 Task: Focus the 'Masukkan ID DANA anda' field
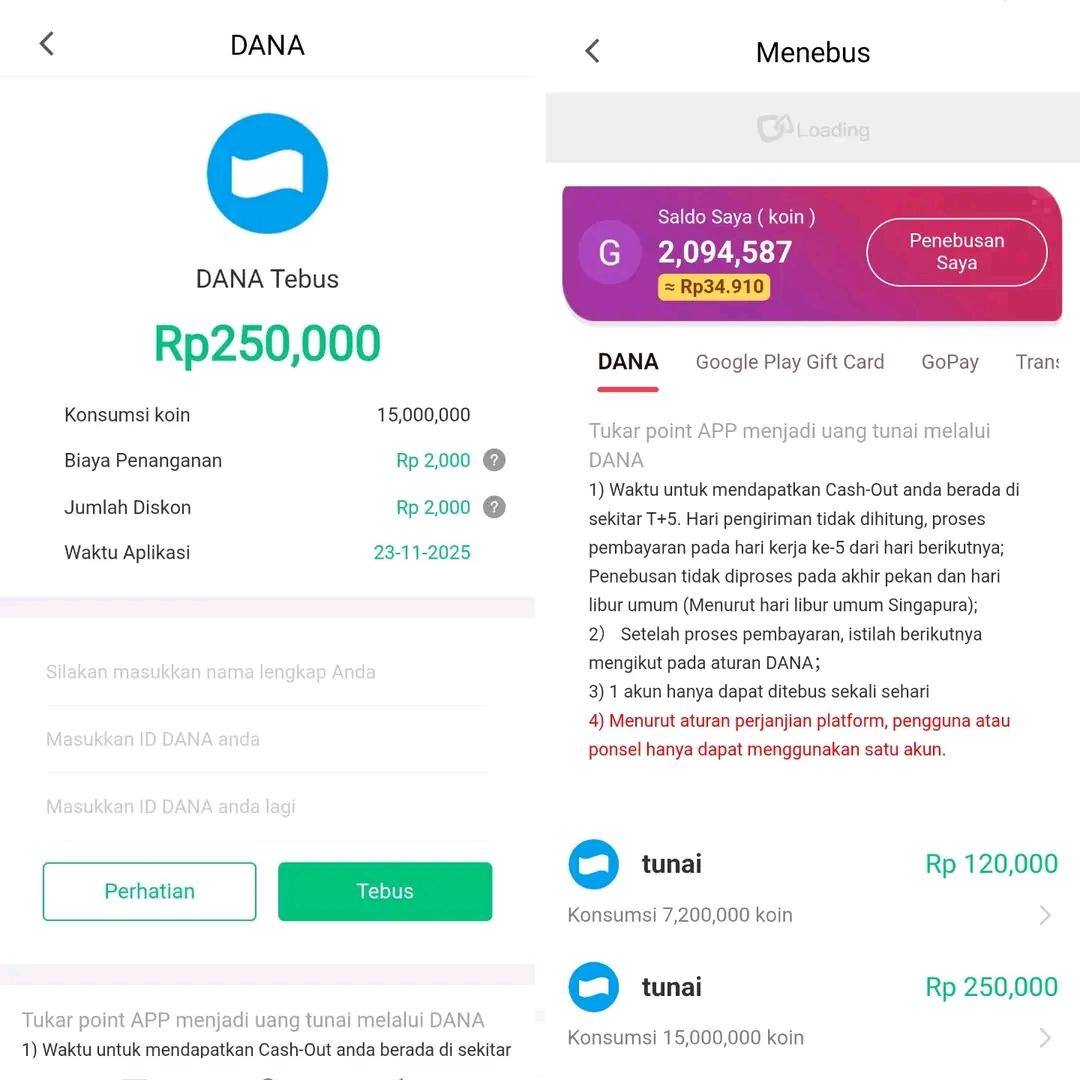[x=265, y=739]
